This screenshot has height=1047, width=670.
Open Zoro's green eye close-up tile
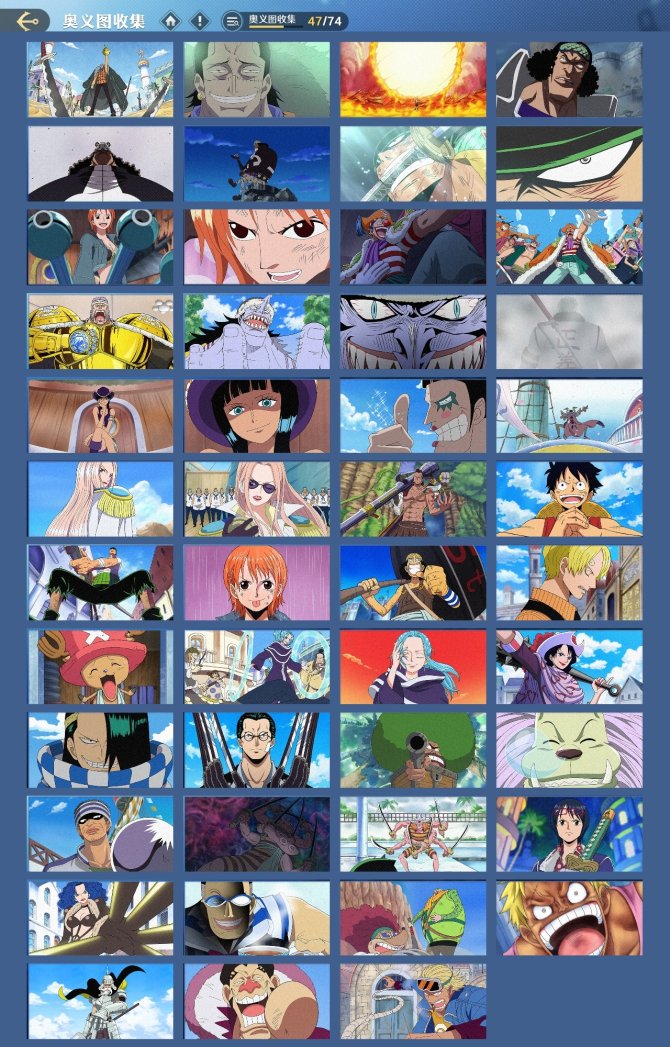[x=569, y=163]
